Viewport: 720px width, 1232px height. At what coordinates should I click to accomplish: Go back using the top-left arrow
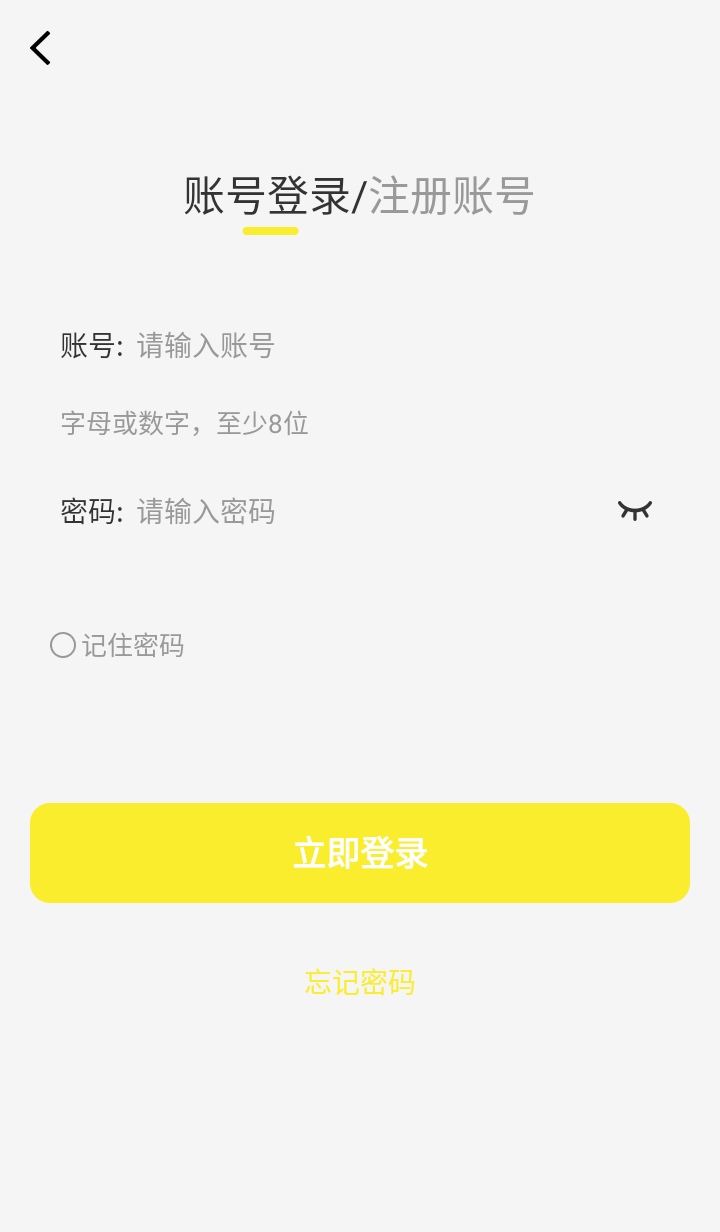(40, 48)
